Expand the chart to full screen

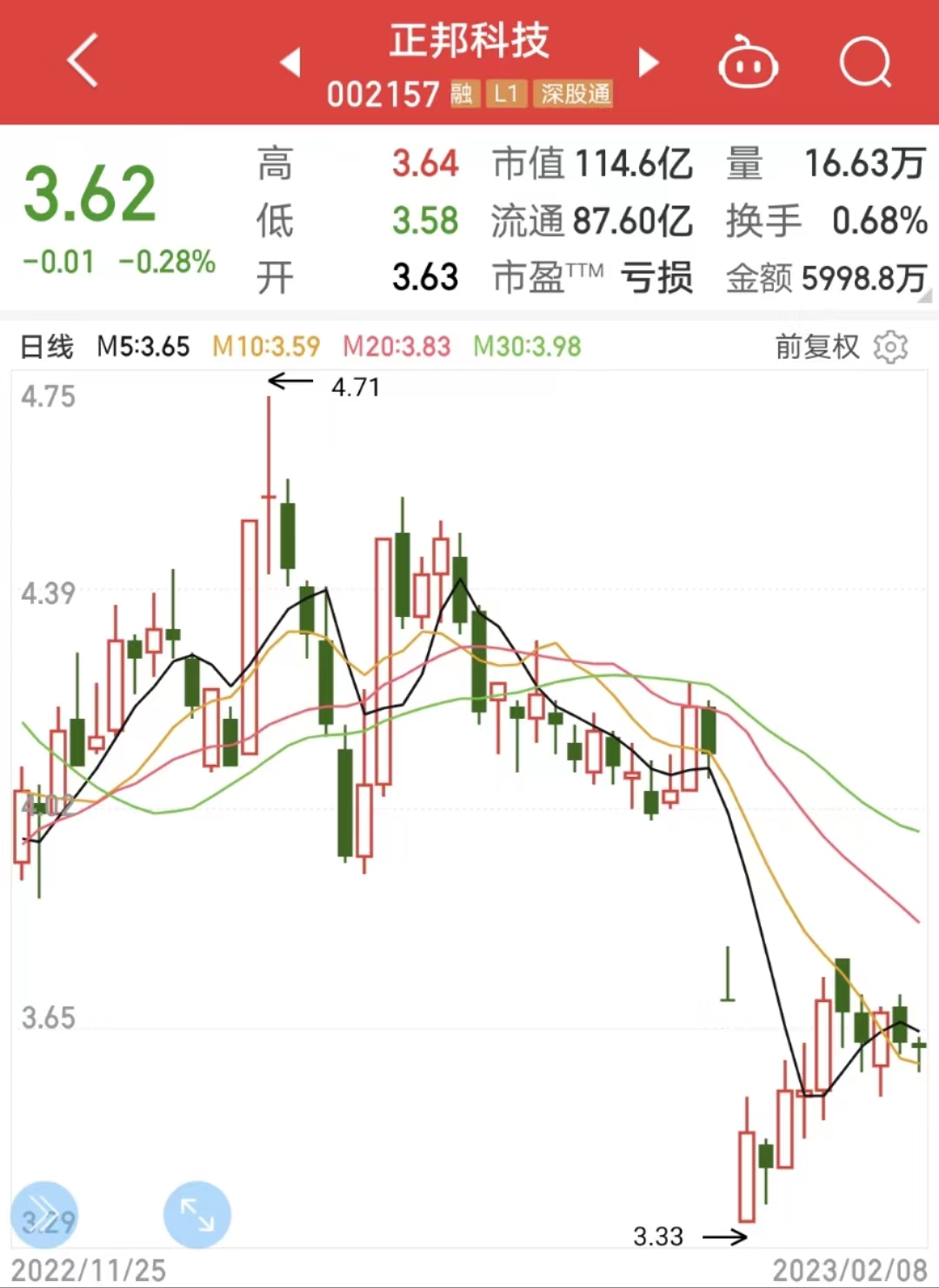(x=197, y=1214)
